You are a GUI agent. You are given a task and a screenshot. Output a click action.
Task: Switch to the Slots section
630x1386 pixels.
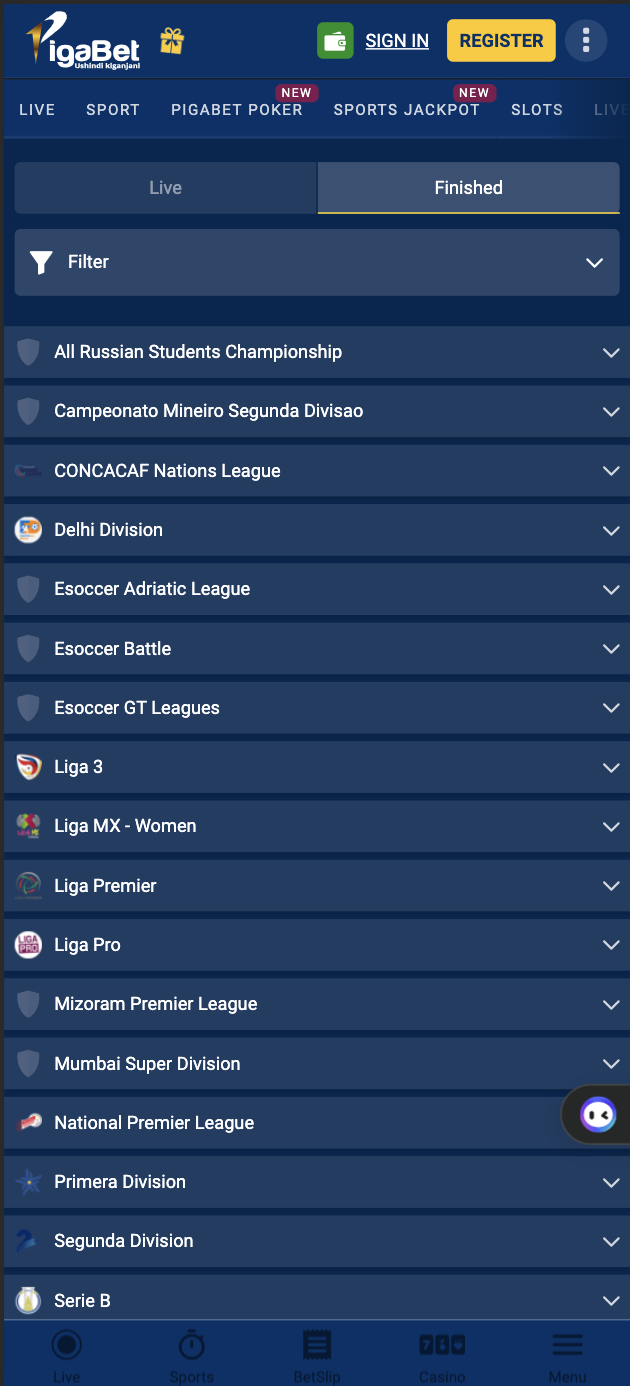[x=537, y=110]
